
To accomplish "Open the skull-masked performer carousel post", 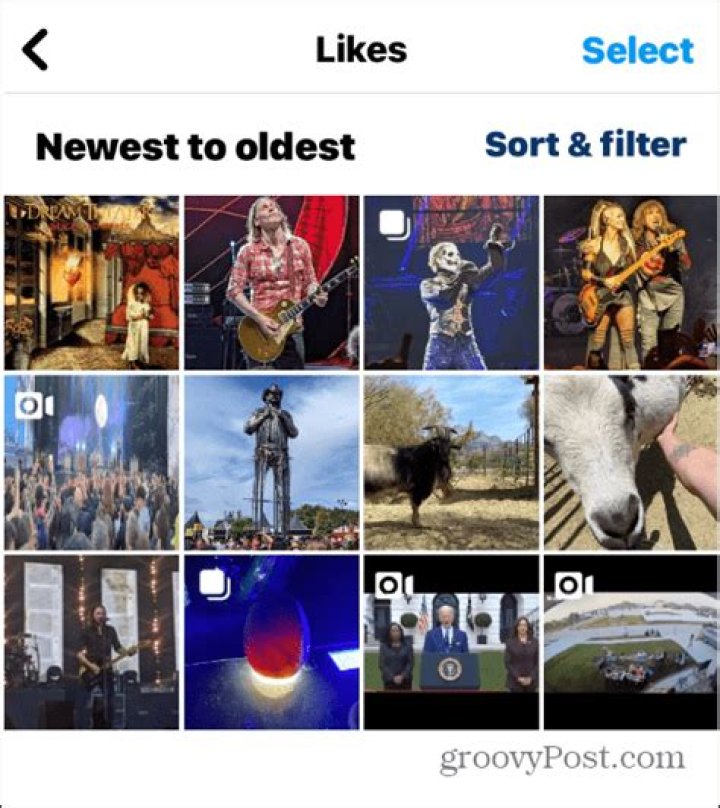I will tap(451, 282).
